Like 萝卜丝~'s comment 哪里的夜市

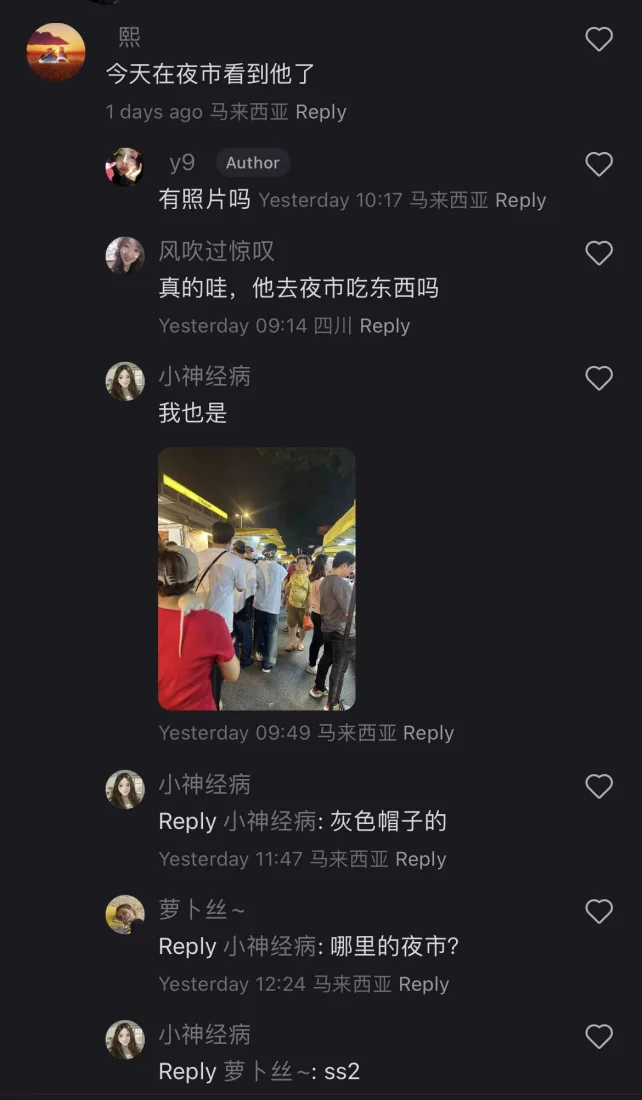[x=598, y=911]
